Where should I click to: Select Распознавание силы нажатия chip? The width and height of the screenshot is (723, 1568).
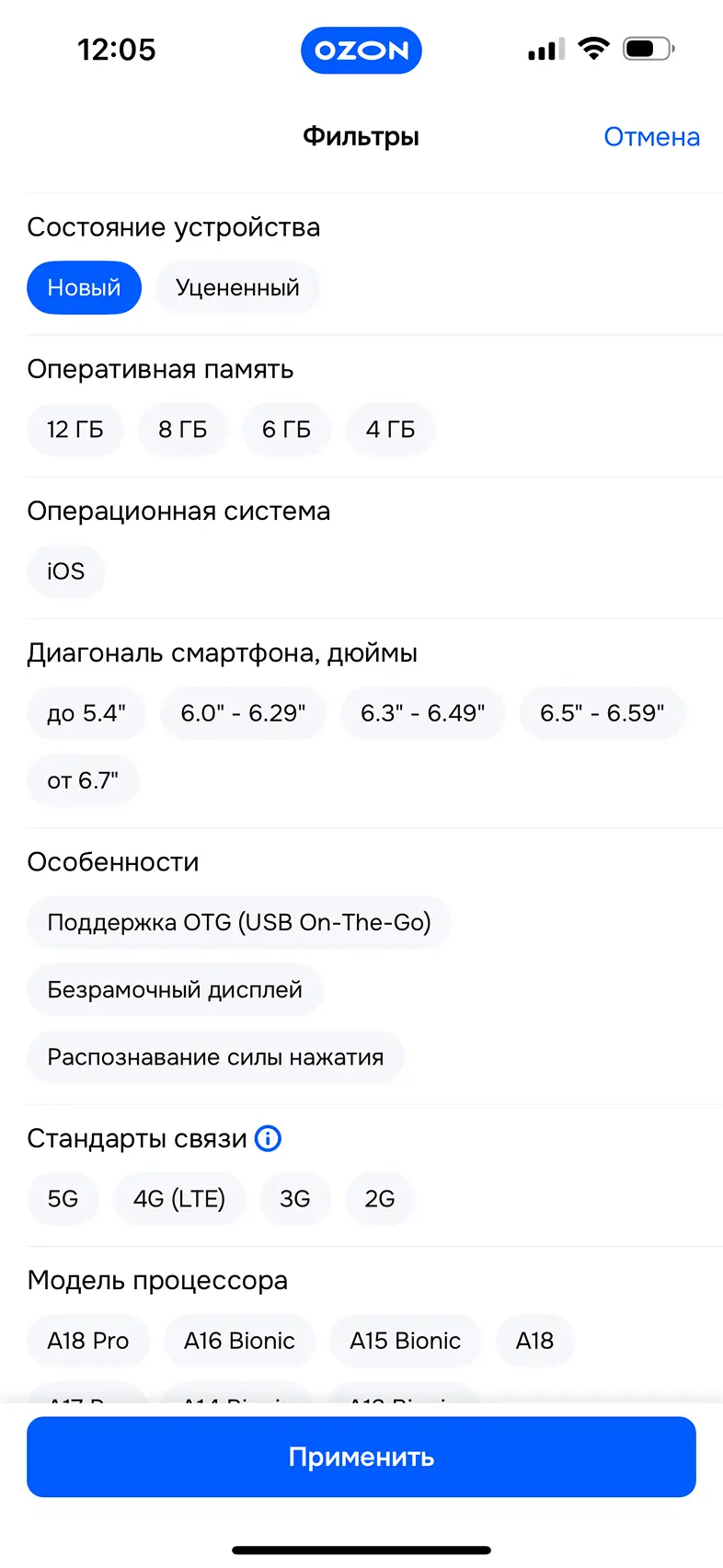tap(215, 1057)
